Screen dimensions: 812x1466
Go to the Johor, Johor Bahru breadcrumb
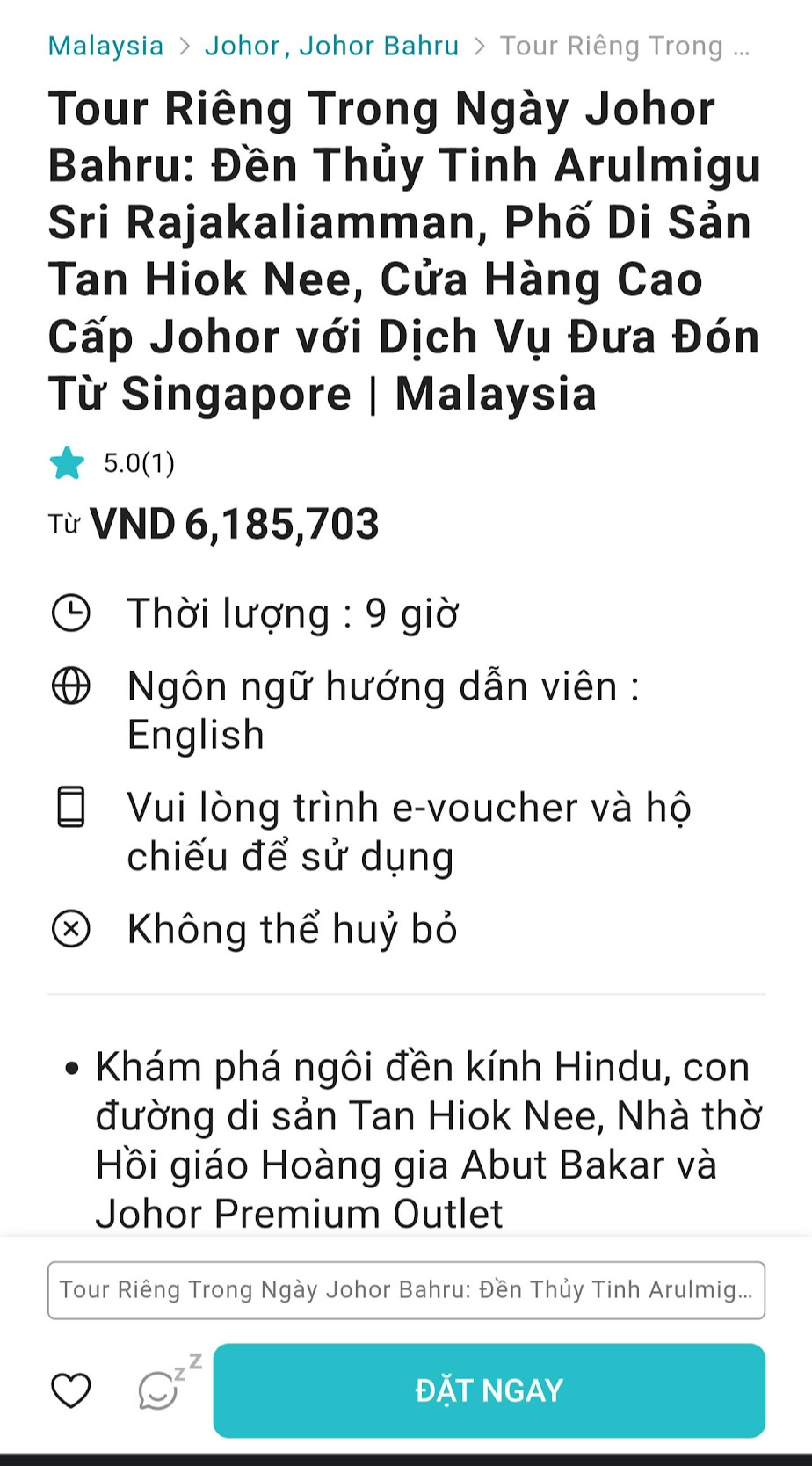coord(331,46)
